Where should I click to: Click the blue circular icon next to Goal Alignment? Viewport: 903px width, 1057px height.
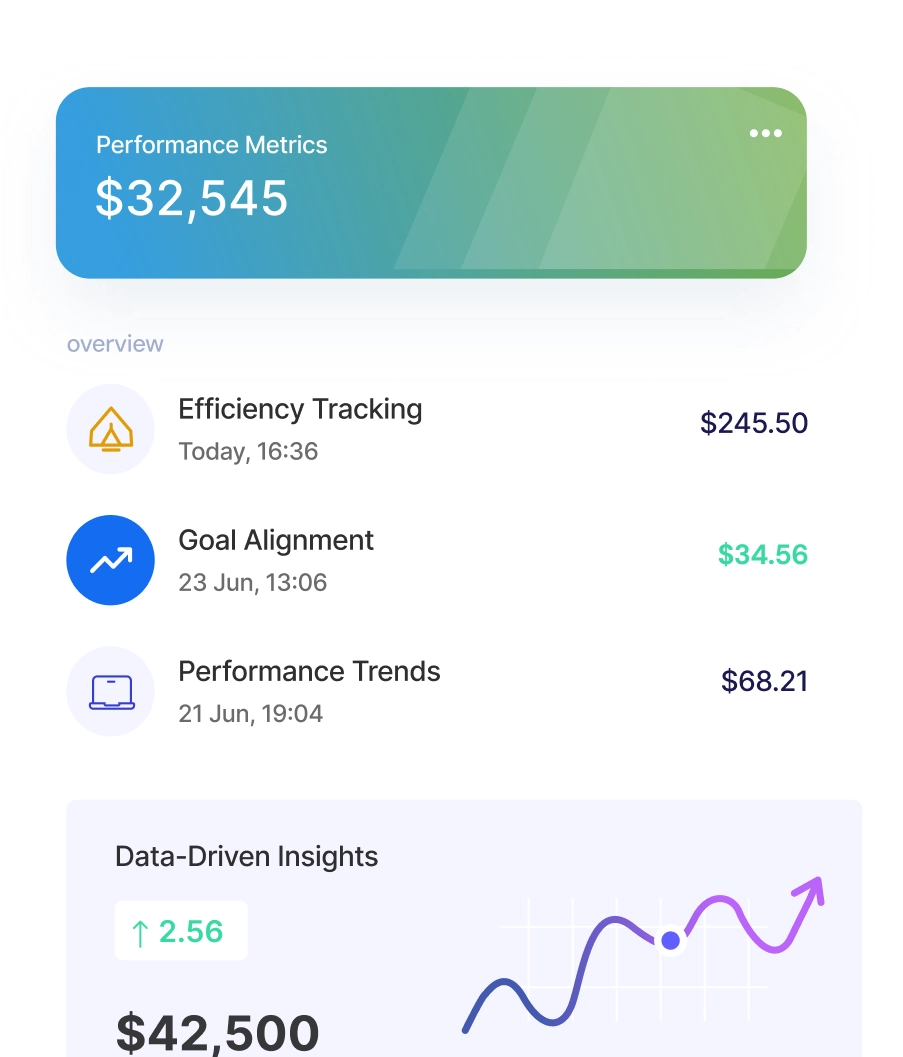coord(110,560)
